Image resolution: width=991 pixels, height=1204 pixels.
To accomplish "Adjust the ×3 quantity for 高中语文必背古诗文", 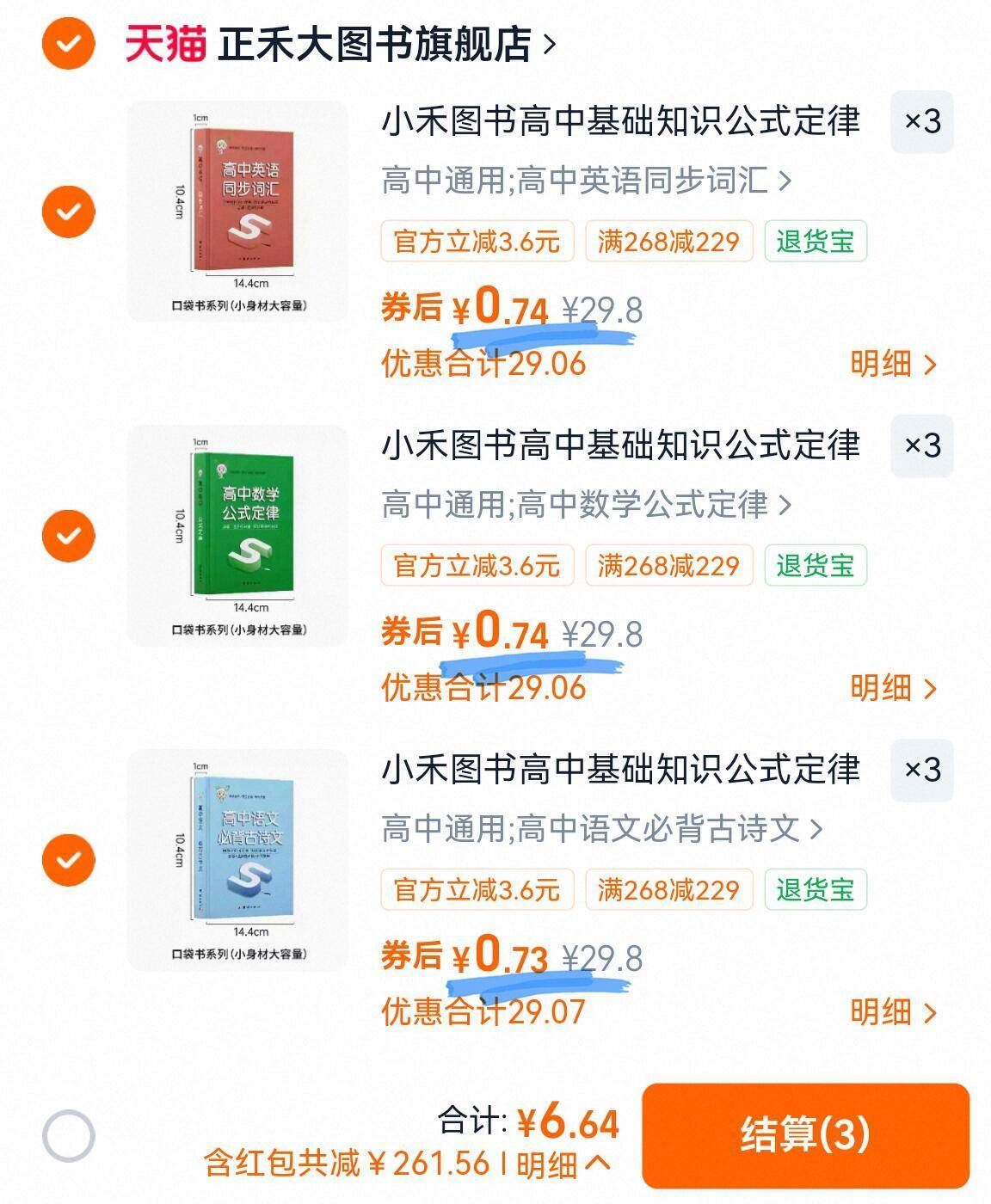I will tap(922, 770).
